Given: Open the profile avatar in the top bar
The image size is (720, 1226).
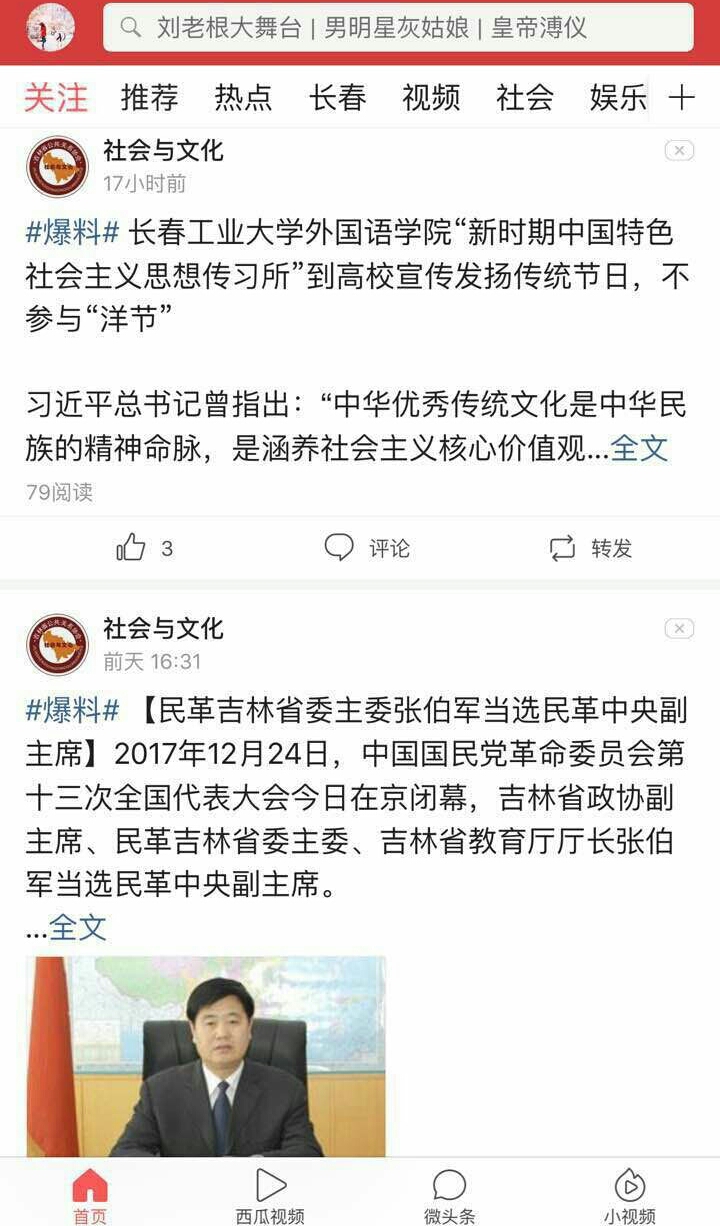Looking at the screenshot, I should pos(50,27).
